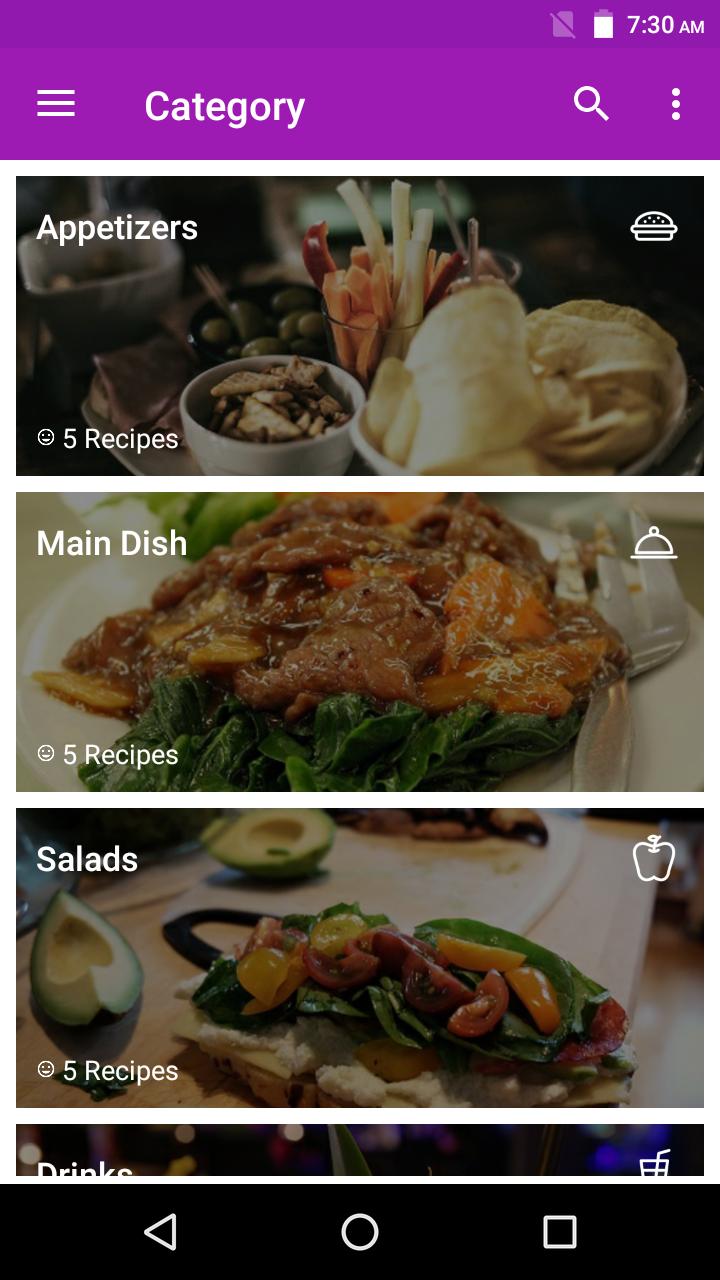The width and height of the screenshot is (720, 1280).
Task: Click the cloche icon on Main Dish card
Action: coord(654,545)
